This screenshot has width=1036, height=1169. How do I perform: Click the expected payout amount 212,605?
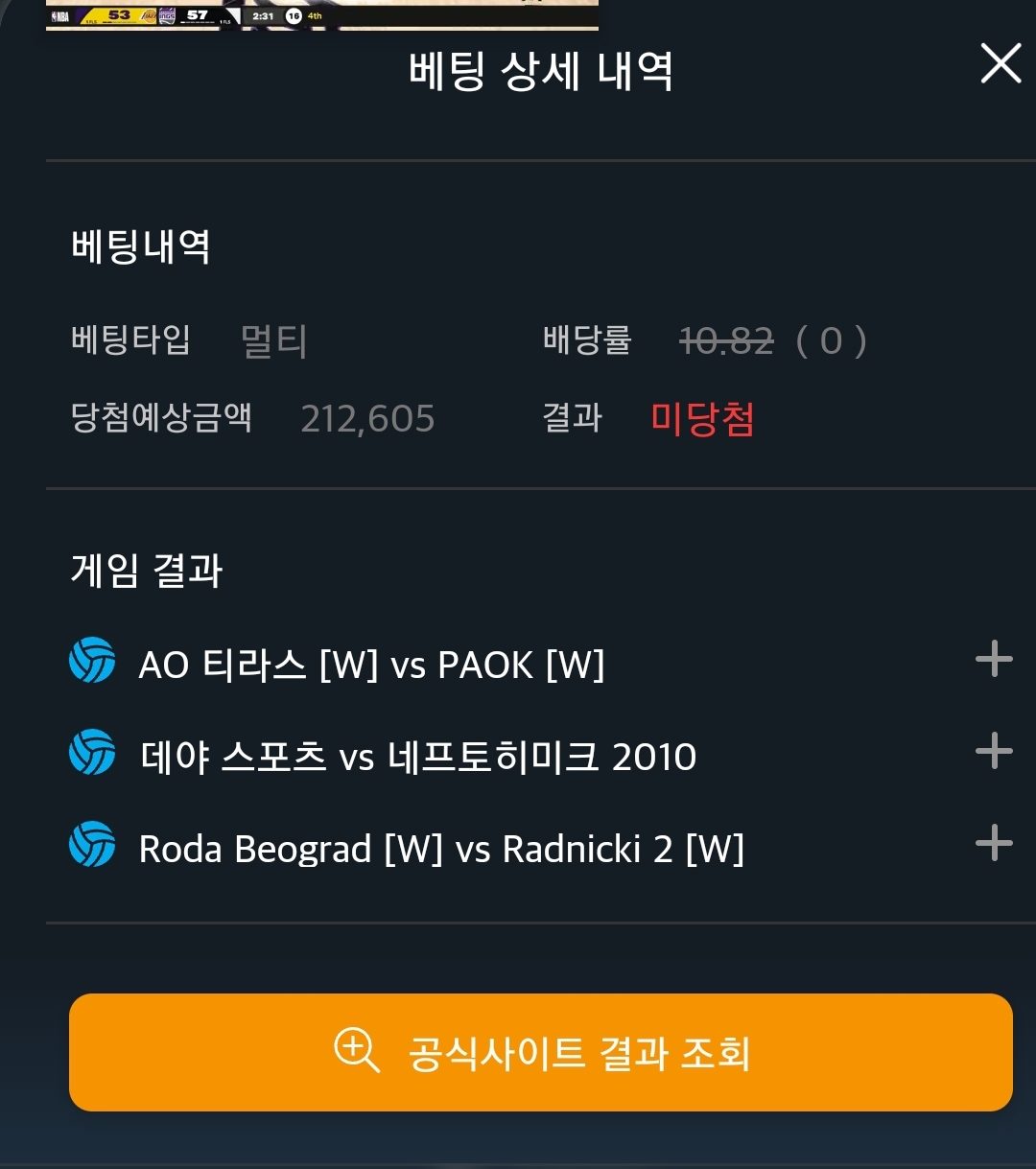point(368,418)
